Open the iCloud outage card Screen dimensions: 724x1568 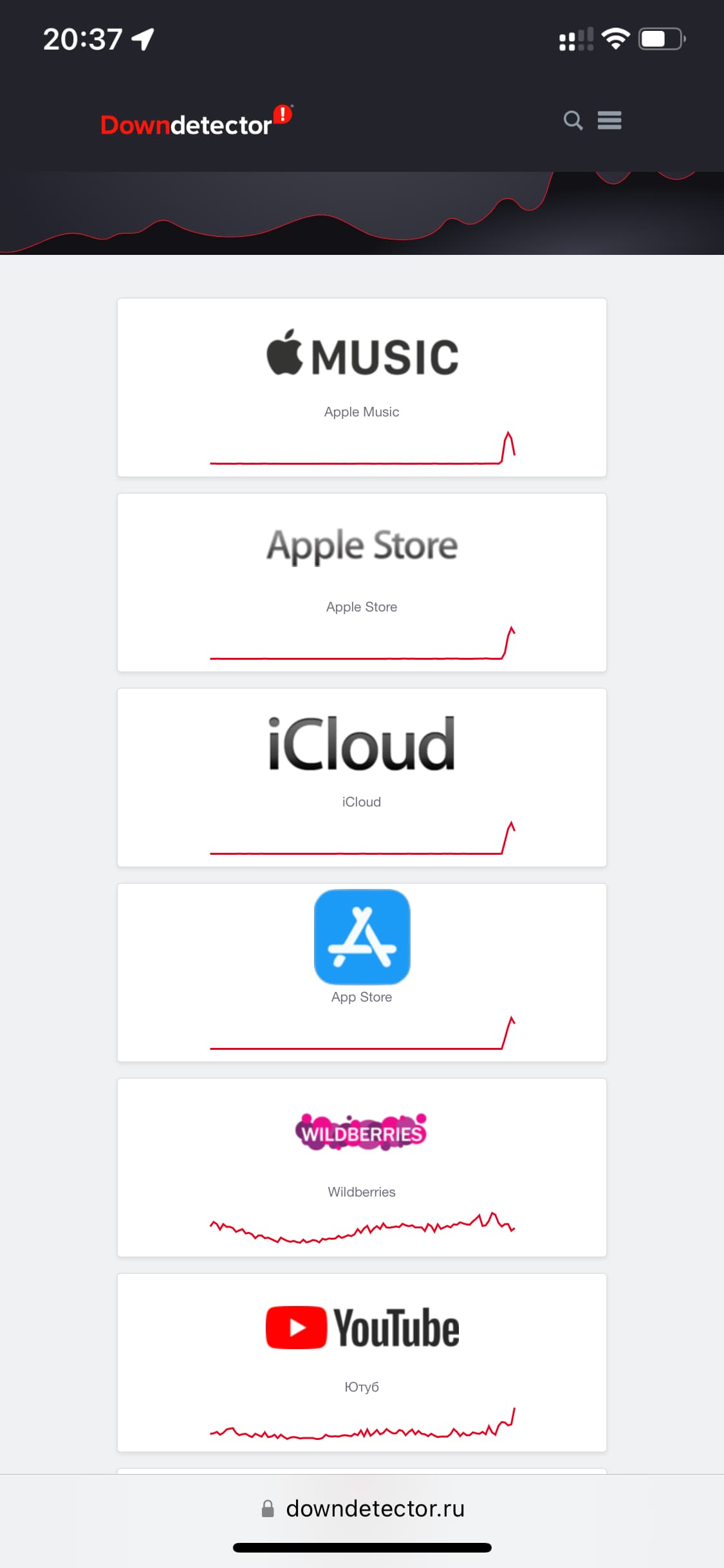tap(362, 778)
